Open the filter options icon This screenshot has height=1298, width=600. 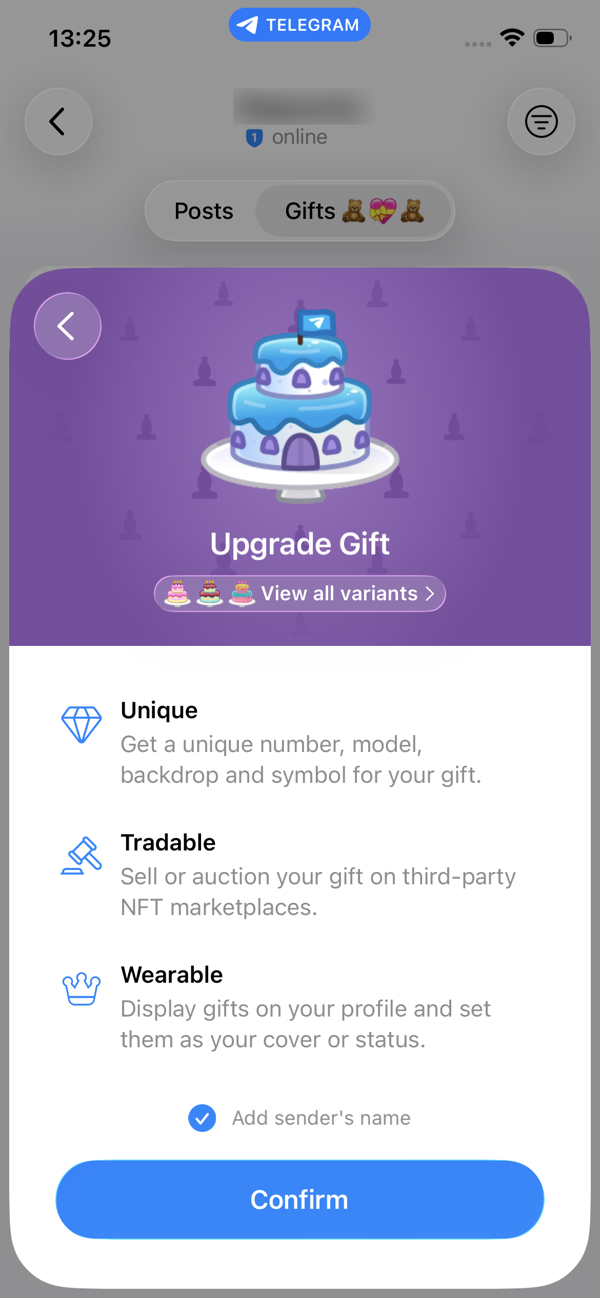point(541,122)
